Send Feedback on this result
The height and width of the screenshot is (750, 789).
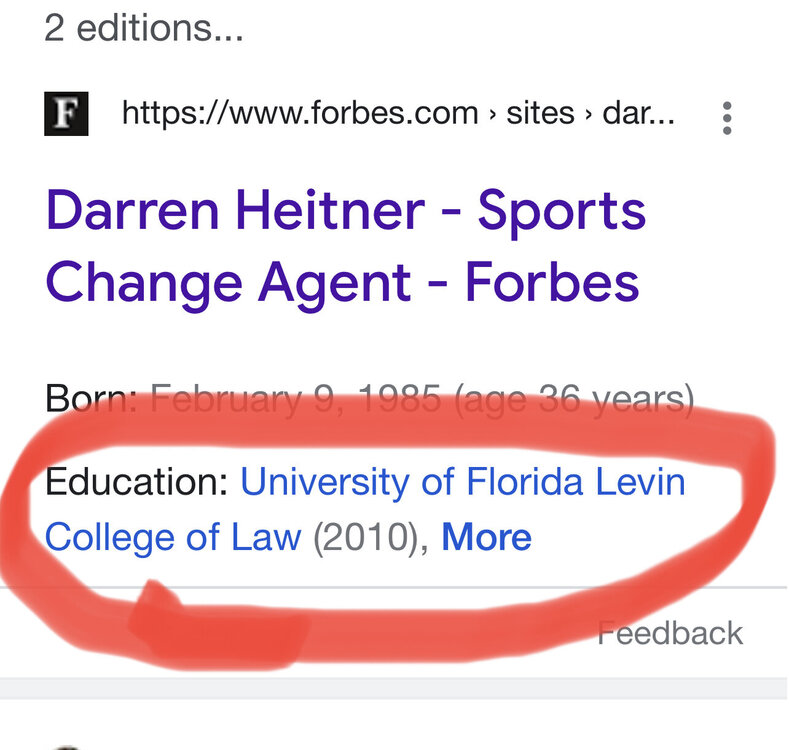click(670, 633)
